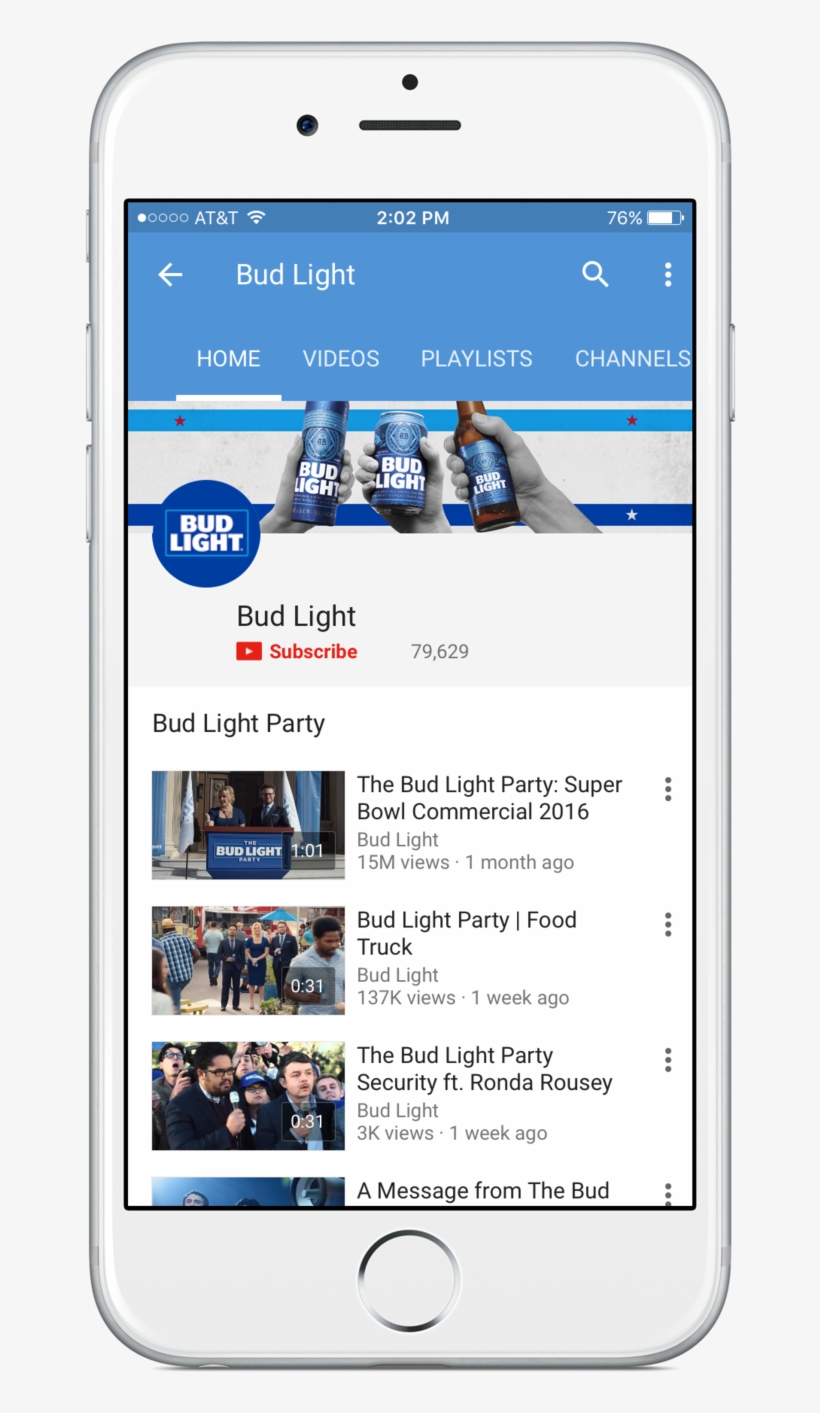This screenshot has height=1413, width=820.
Task: Watch the Bud Light Party | Food Truck video
Action: 248,960
